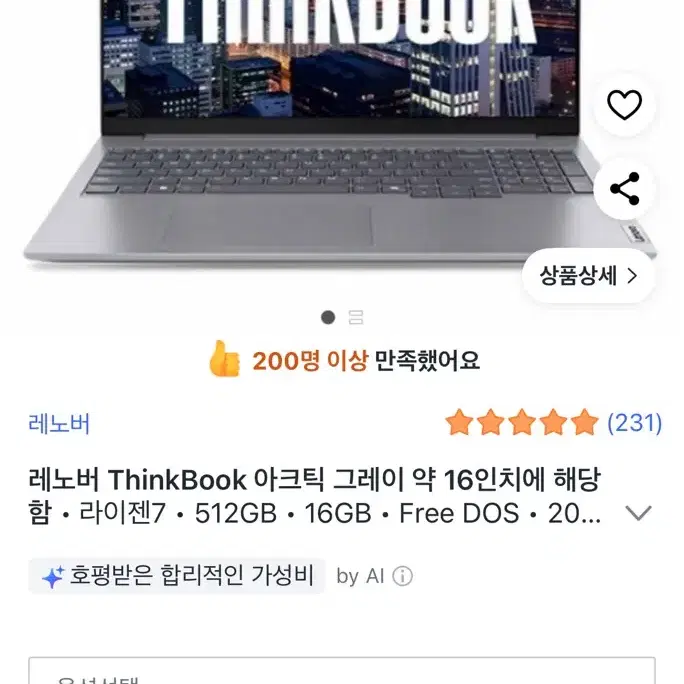This screenshot has width=684, height=684.
Task: Open the 레노버 brand link
Action: click(x=59, y=423)
